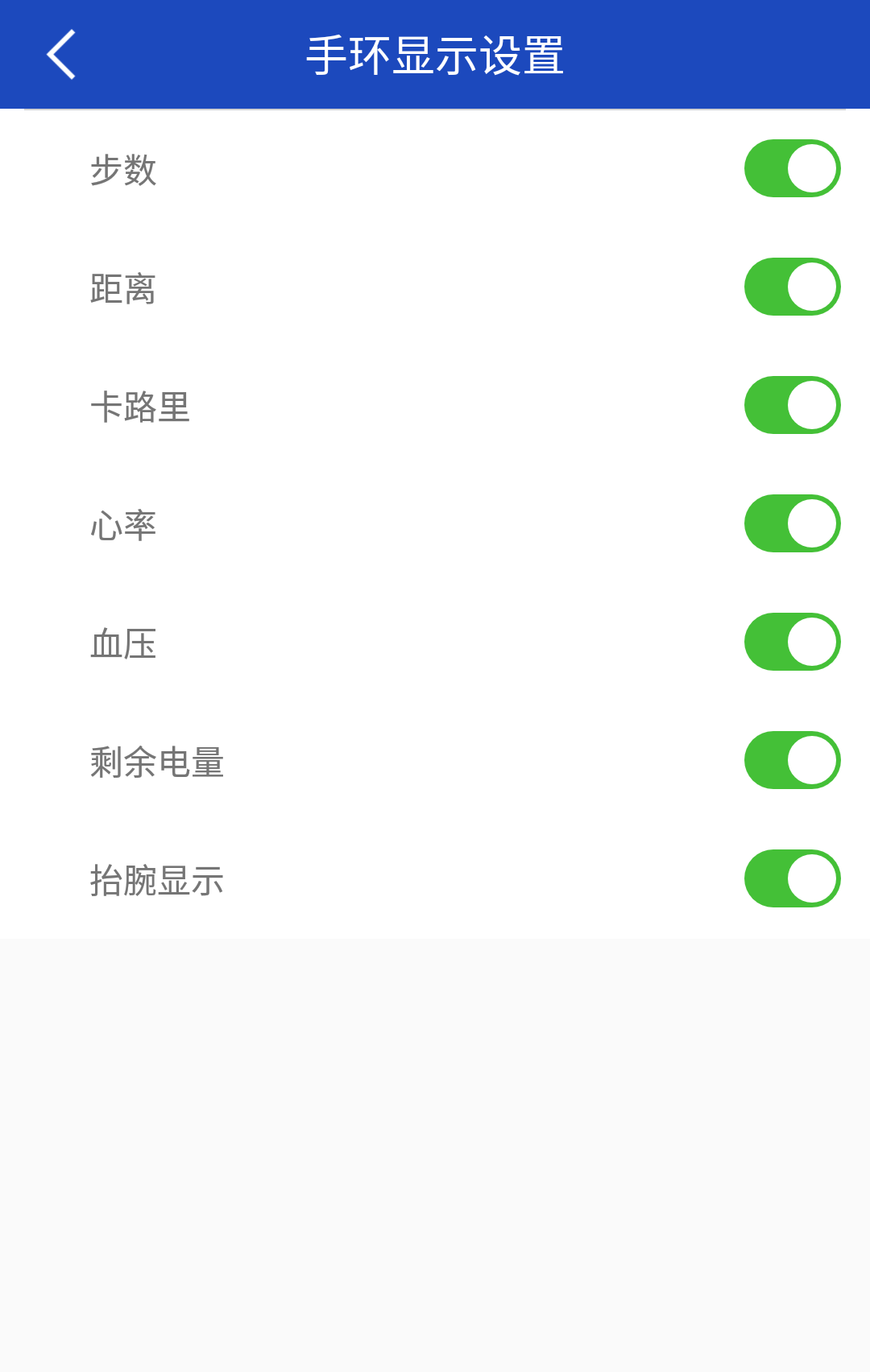The height and width of the screenshot is (1372, 870).
Task: Turn off 剩余电量 display
Action: coord(792,760)
